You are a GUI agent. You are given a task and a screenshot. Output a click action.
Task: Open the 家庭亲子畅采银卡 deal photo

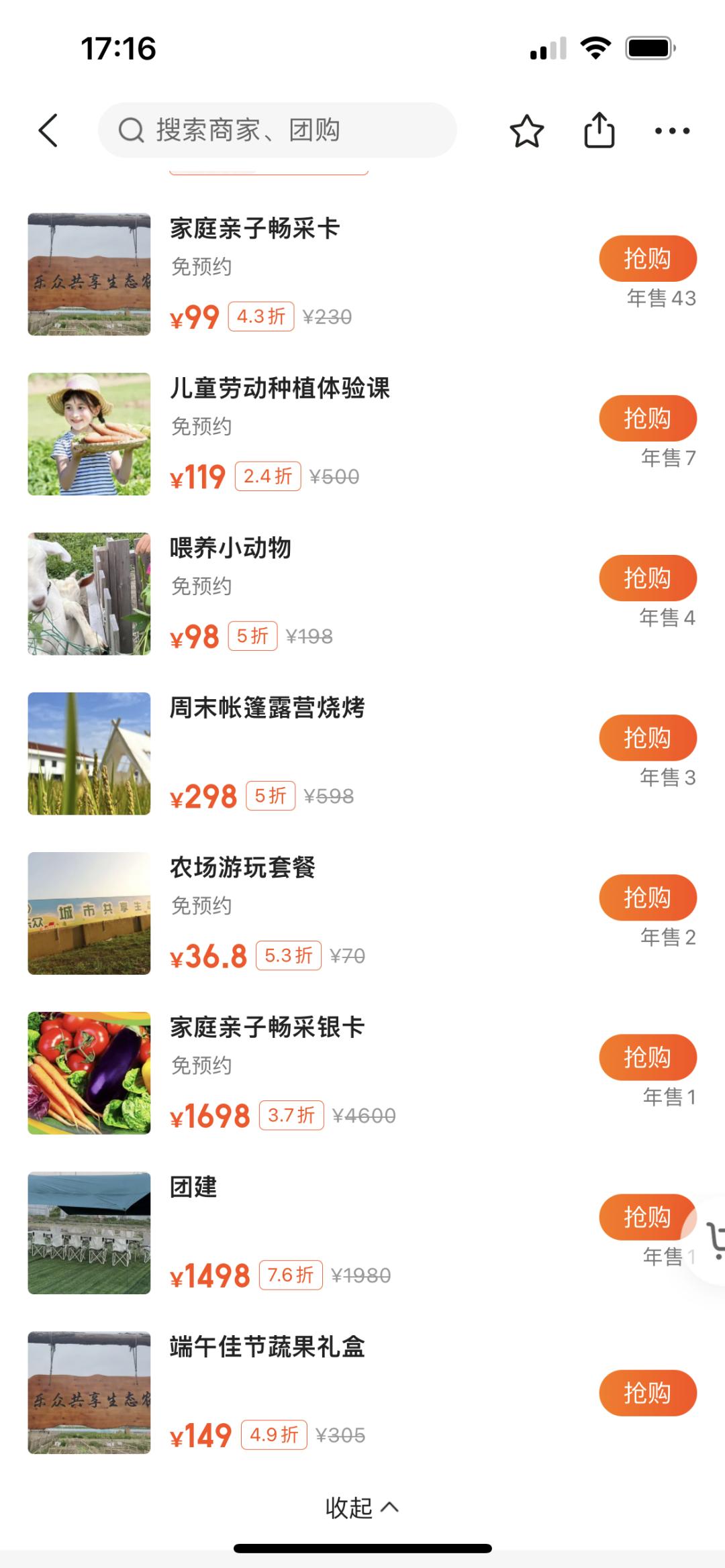[89, 1073]
